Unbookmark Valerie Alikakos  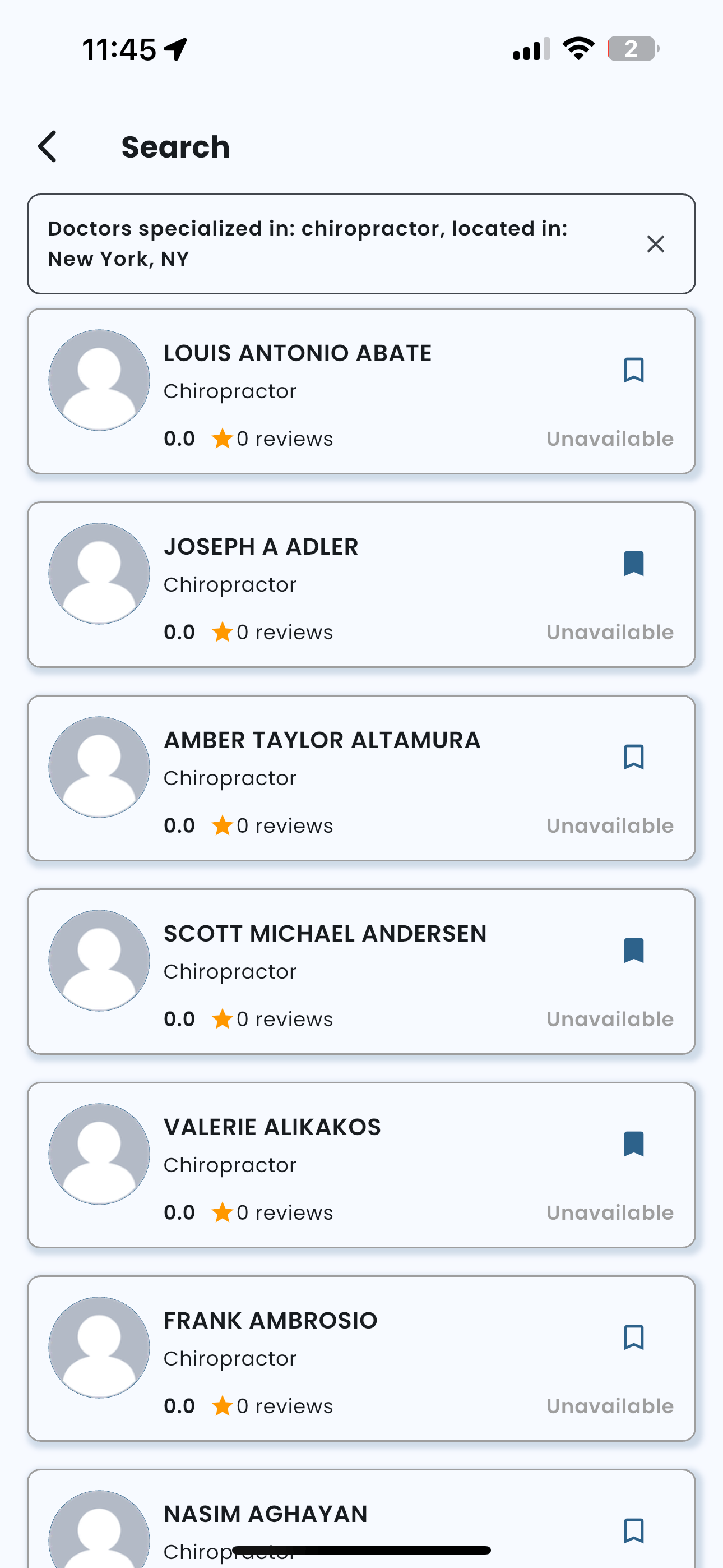pos(633,1145)
